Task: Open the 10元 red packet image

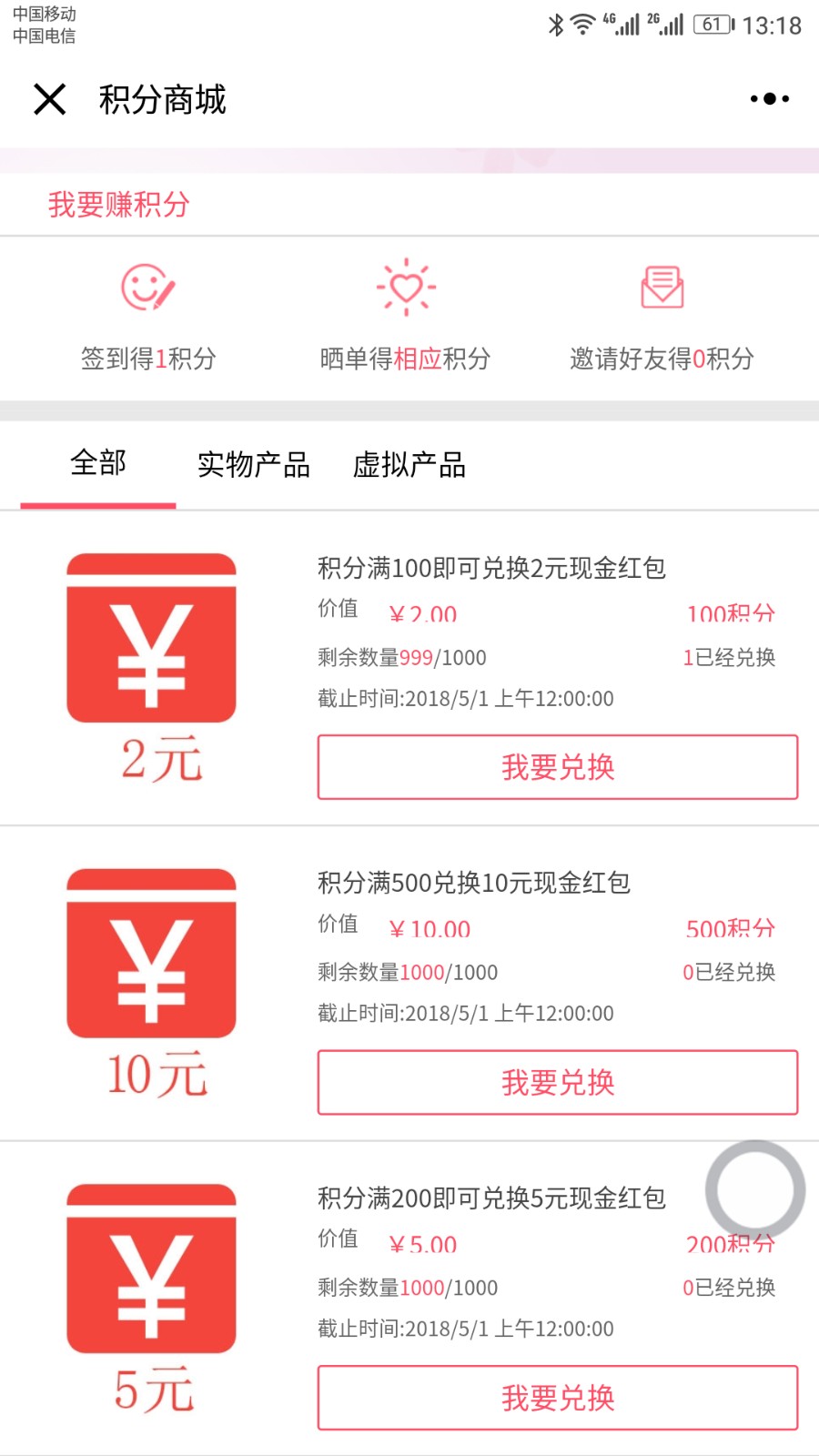Action: pos(152,984)
